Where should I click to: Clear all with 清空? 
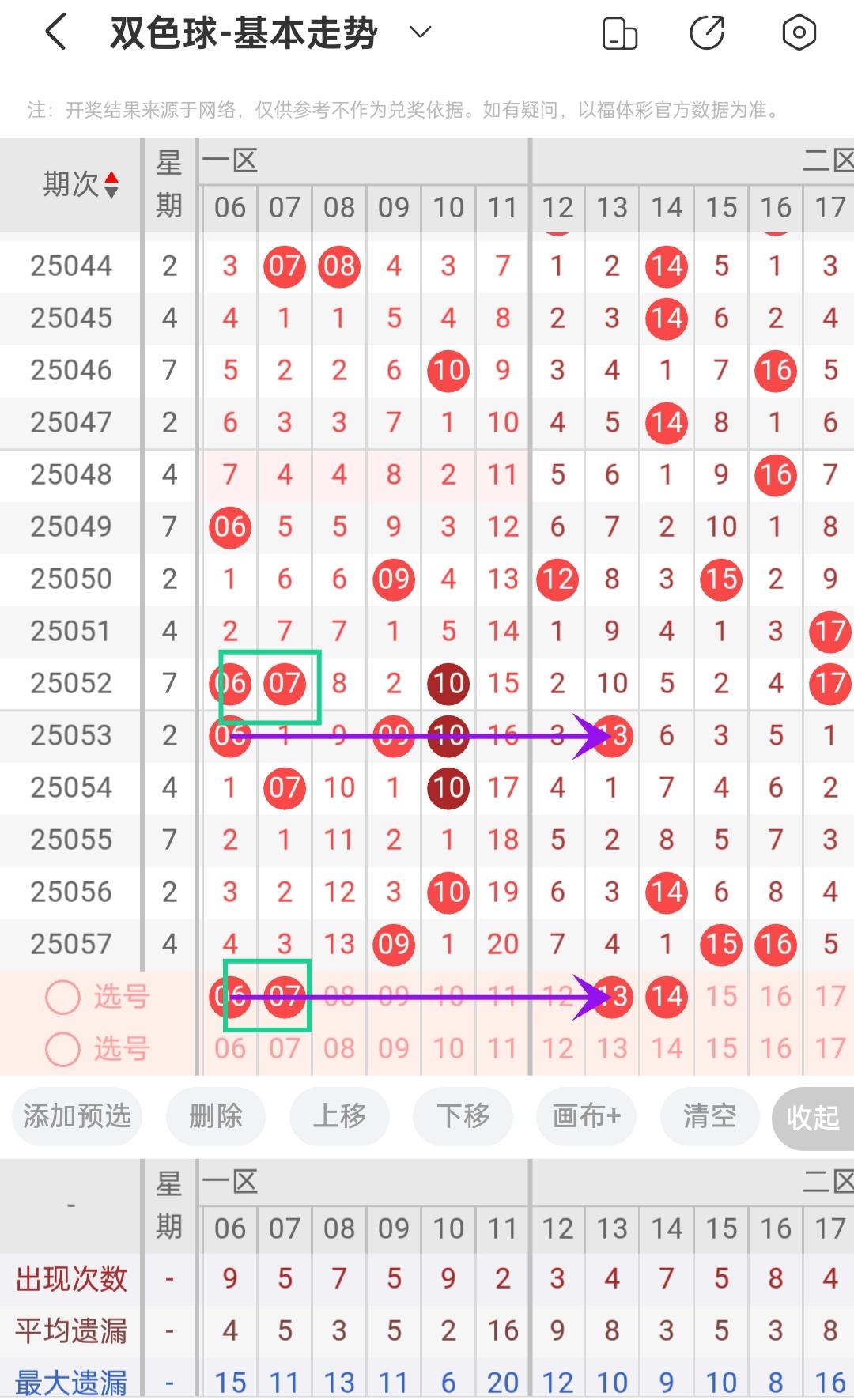tap(709, 1115)
